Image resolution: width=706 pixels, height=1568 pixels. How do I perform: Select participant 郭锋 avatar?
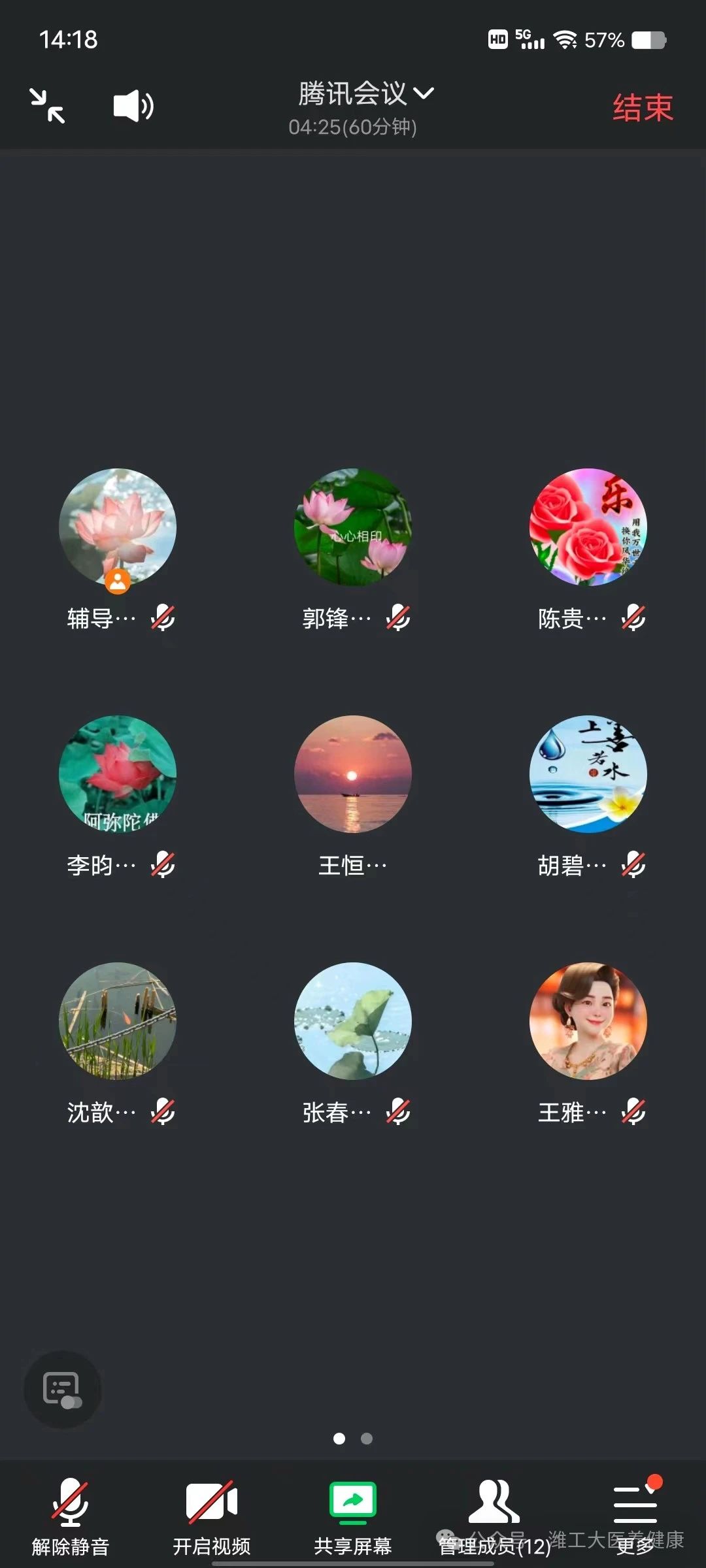[x=353, y=527]
